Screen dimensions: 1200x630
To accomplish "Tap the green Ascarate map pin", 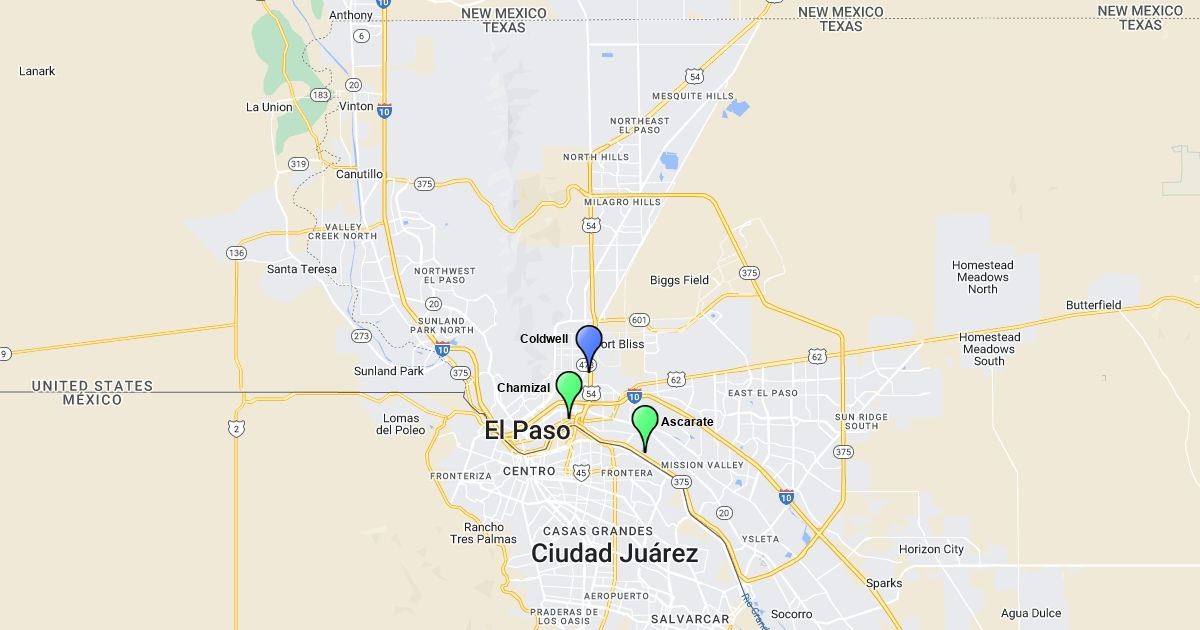I will [x=645, y=423].
